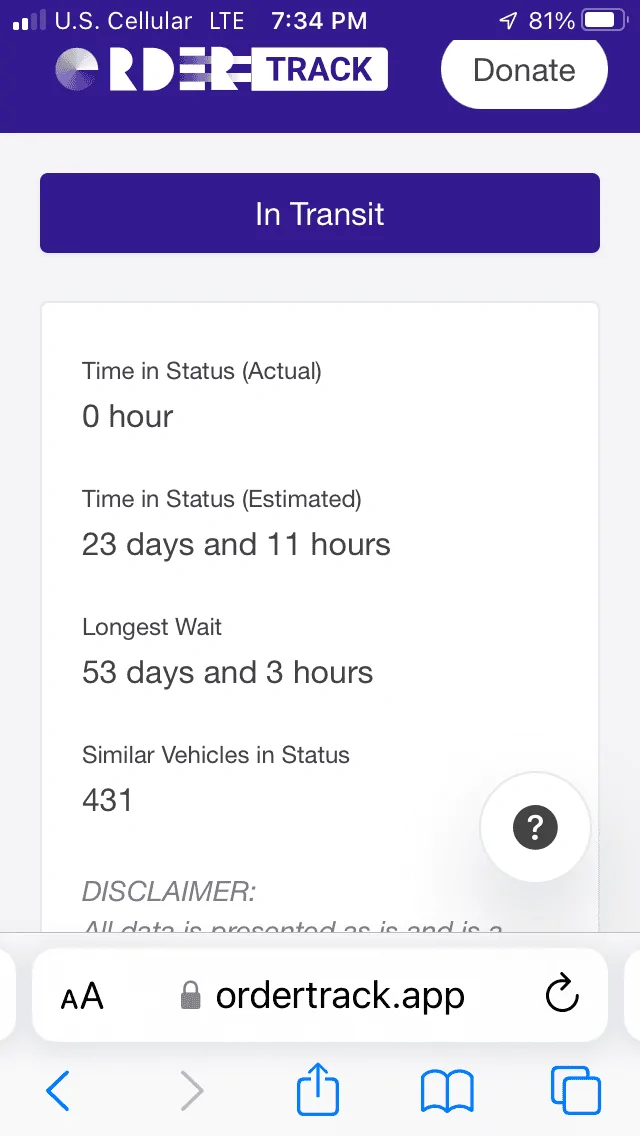The width and height of the screenshot is (640, 1136).
Task: Reload the ordertrack.app page
Action: (x=562, y=995)
